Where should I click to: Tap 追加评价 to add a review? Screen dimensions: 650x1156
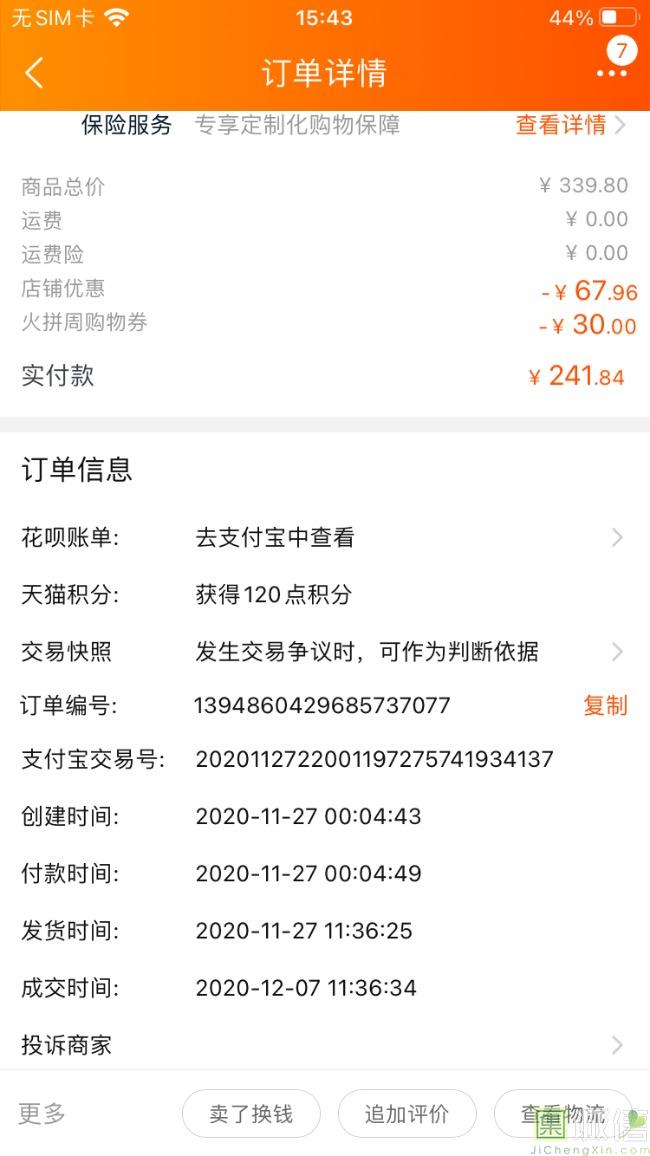(x=407, y=1113)
